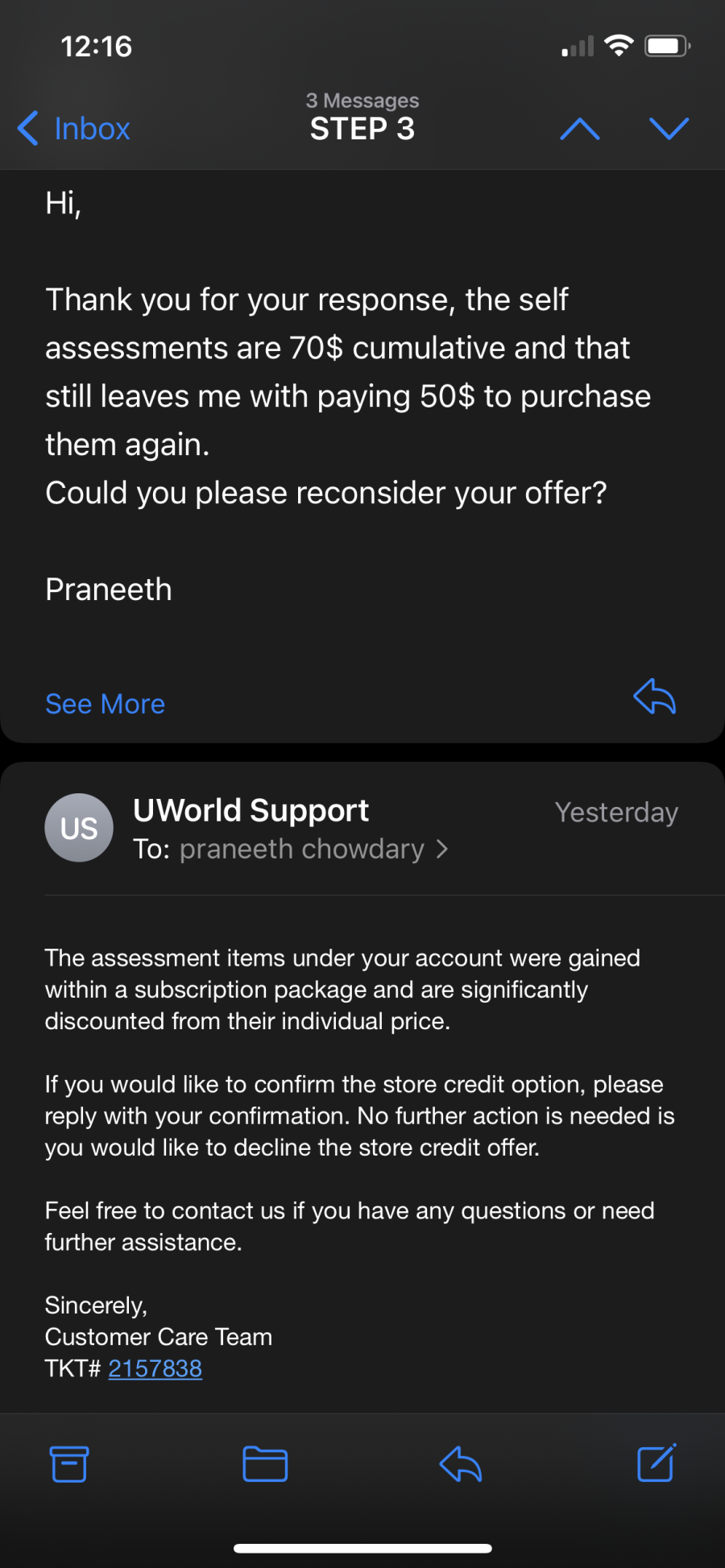This screenshot has height=1568, width=725.
Task: Reply to Praneeth's email via its reply arrow
Action: [x=654, y=697]
